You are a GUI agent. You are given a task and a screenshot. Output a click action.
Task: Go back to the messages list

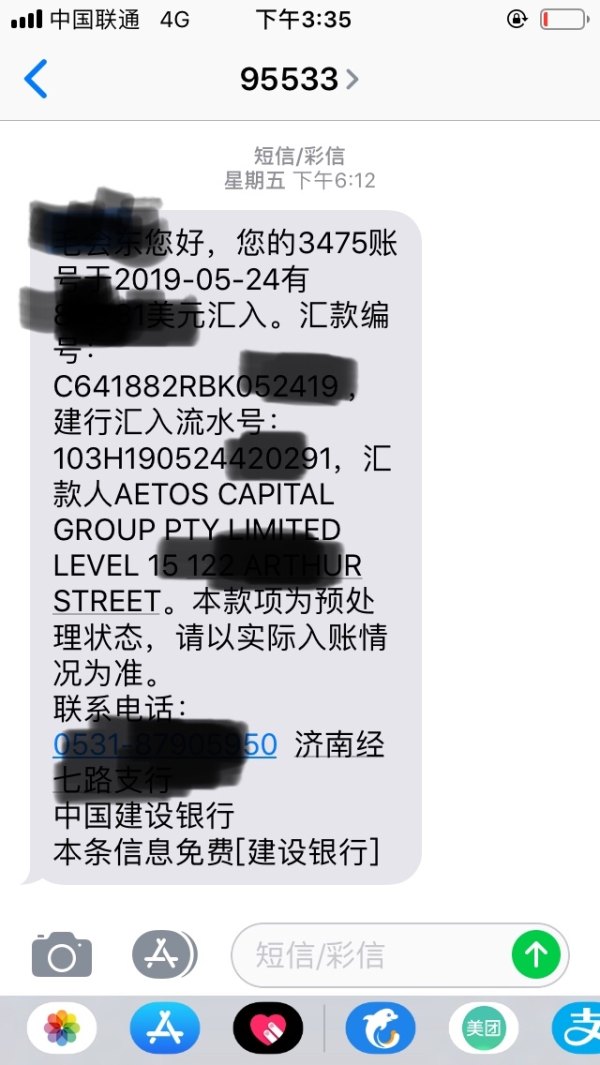point(36,79)
